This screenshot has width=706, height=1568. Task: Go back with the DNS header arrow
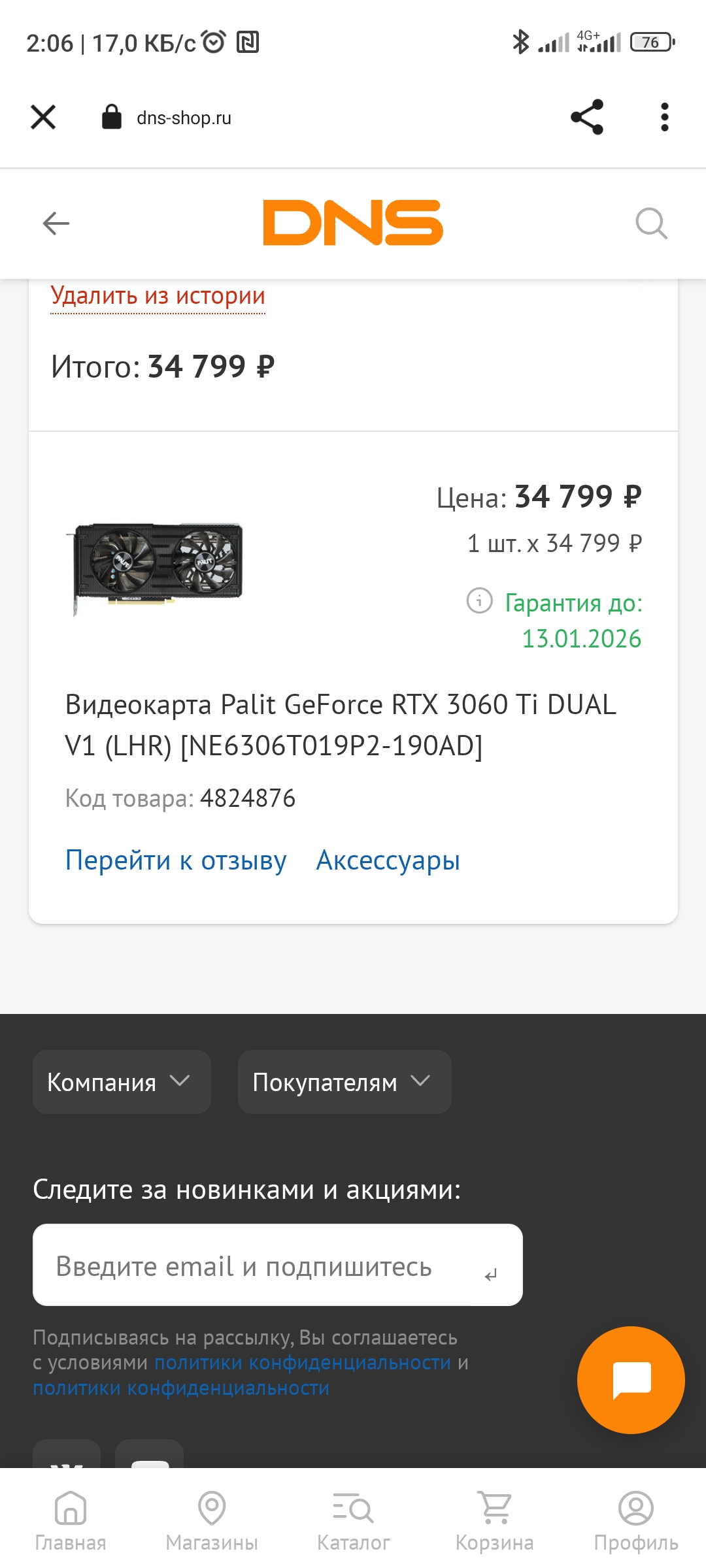56,223
